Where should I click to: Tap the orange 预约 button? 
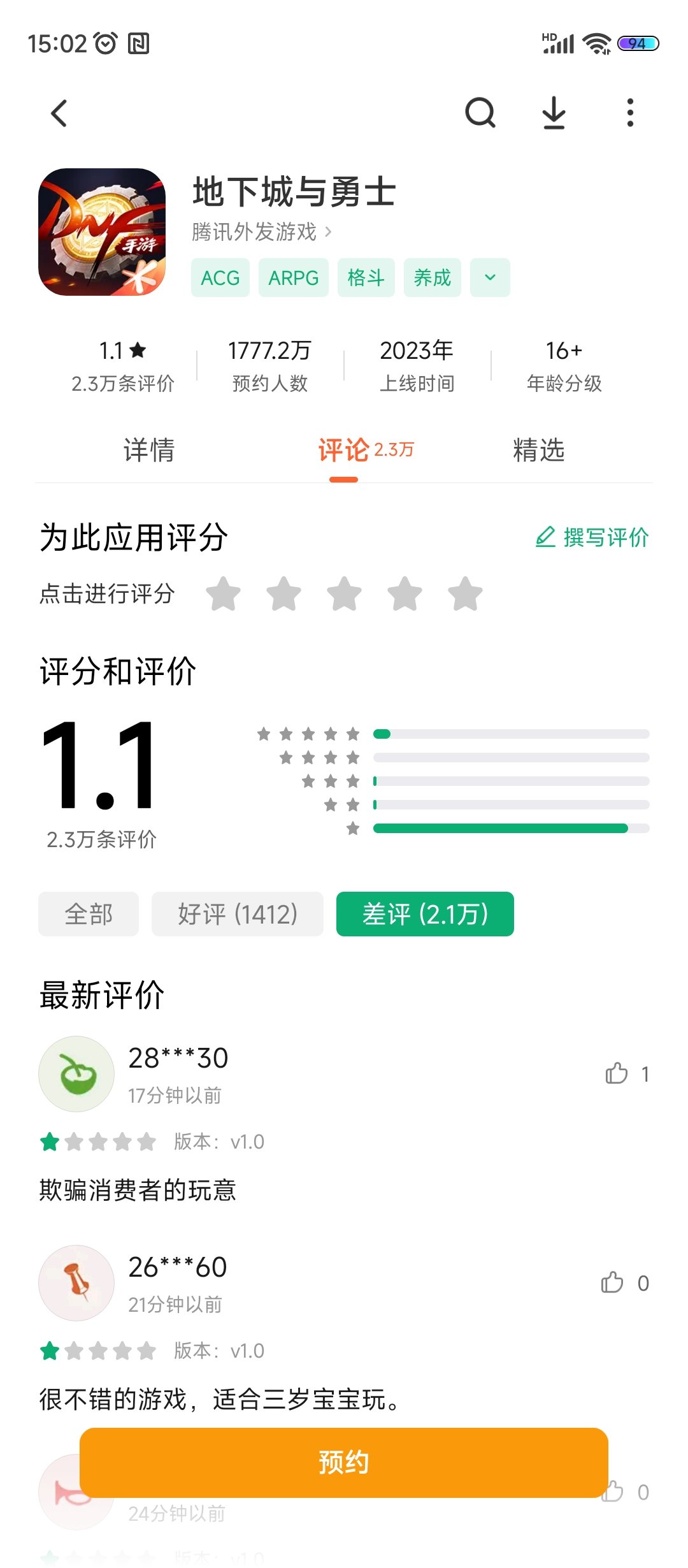(344, 1462)
